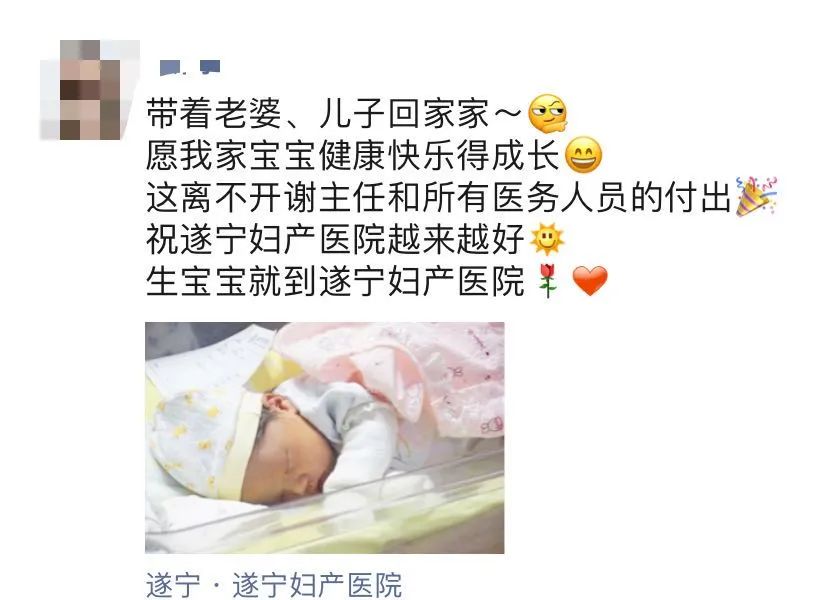Open the poster's profile via the blurred name
The width and height of the screenshot is (828, 600).
tap(190, 68)
